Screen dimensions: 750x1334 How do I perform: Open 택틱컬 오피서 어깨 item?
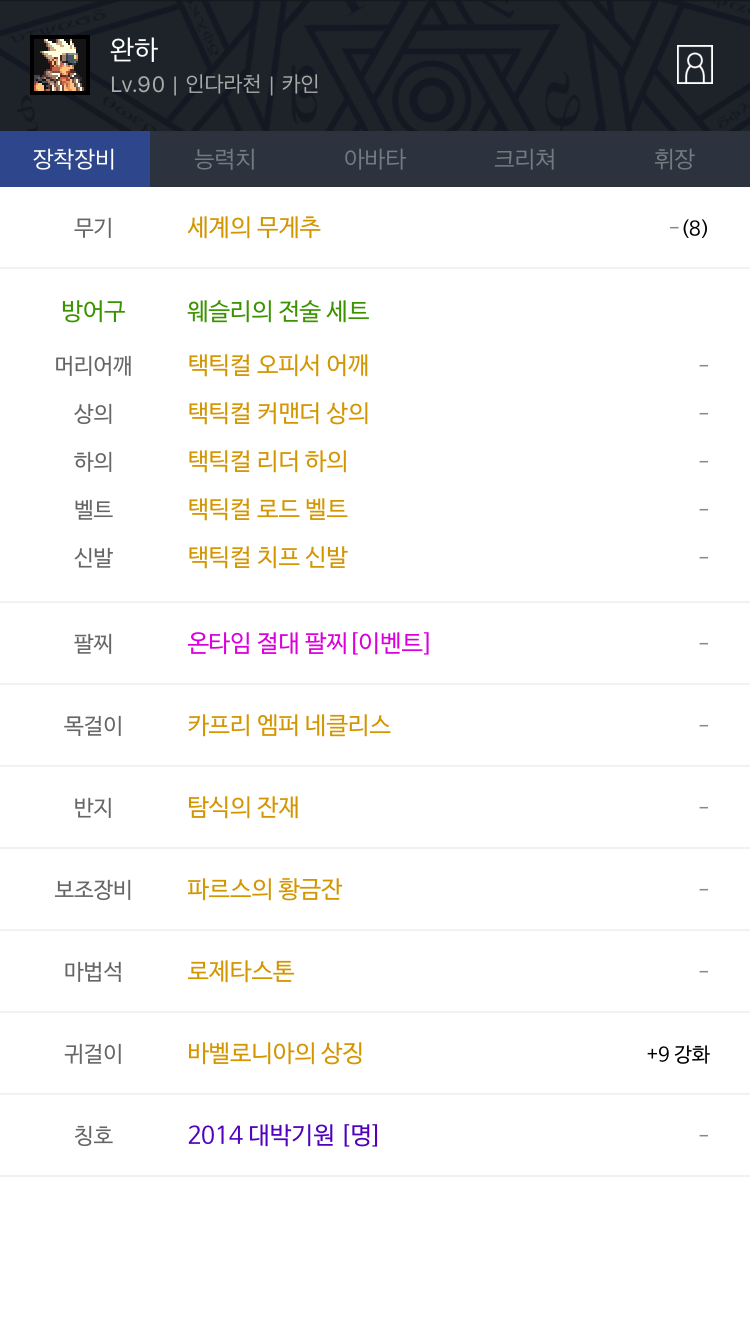point(278,365)
